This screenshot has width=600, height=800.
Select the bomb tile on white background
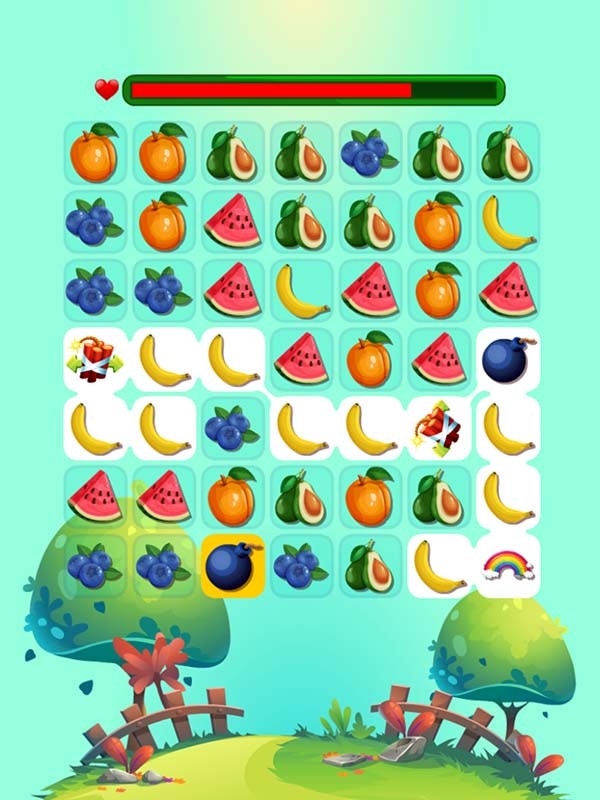pyautogui.click(x=508, y=360)
